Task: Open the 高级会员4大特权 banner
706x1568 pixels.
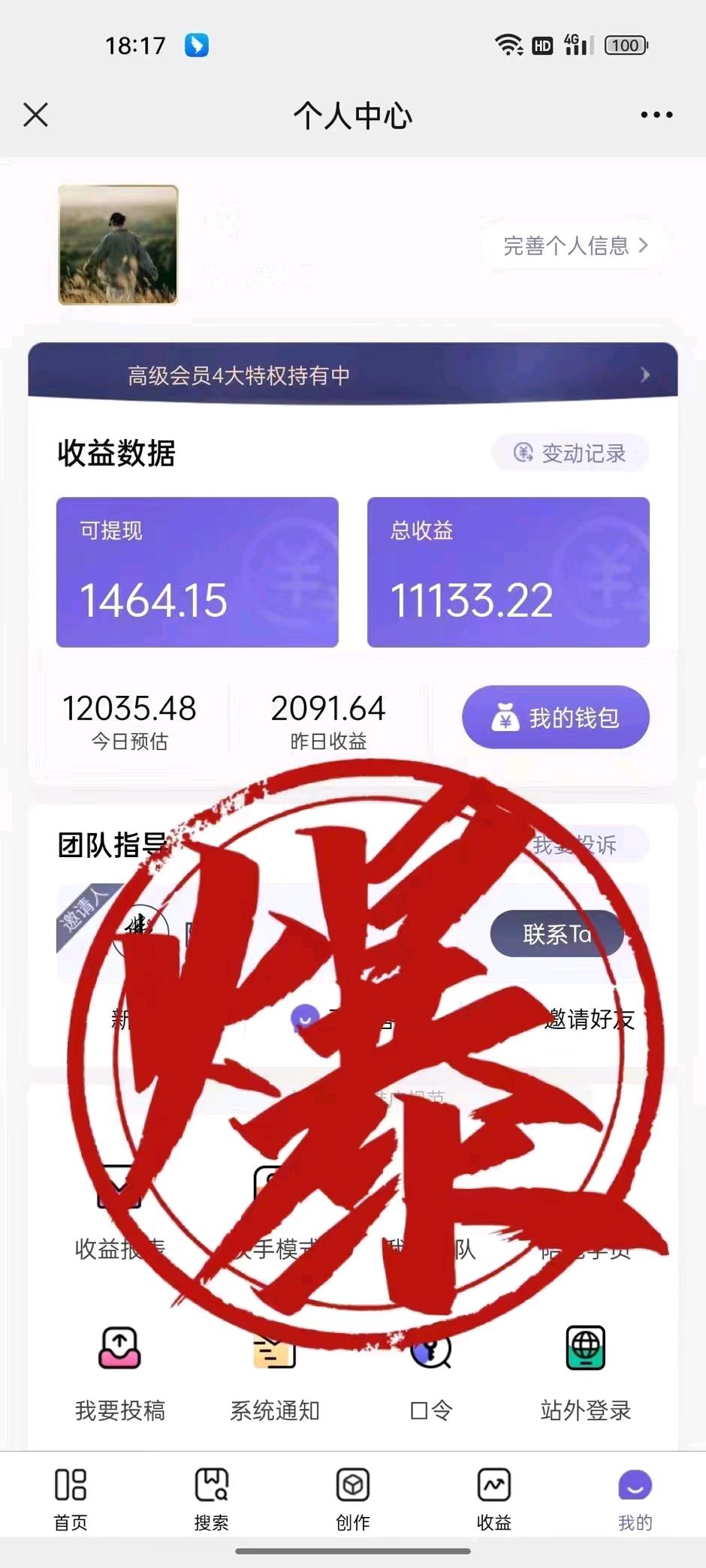Action: point(352,375)
